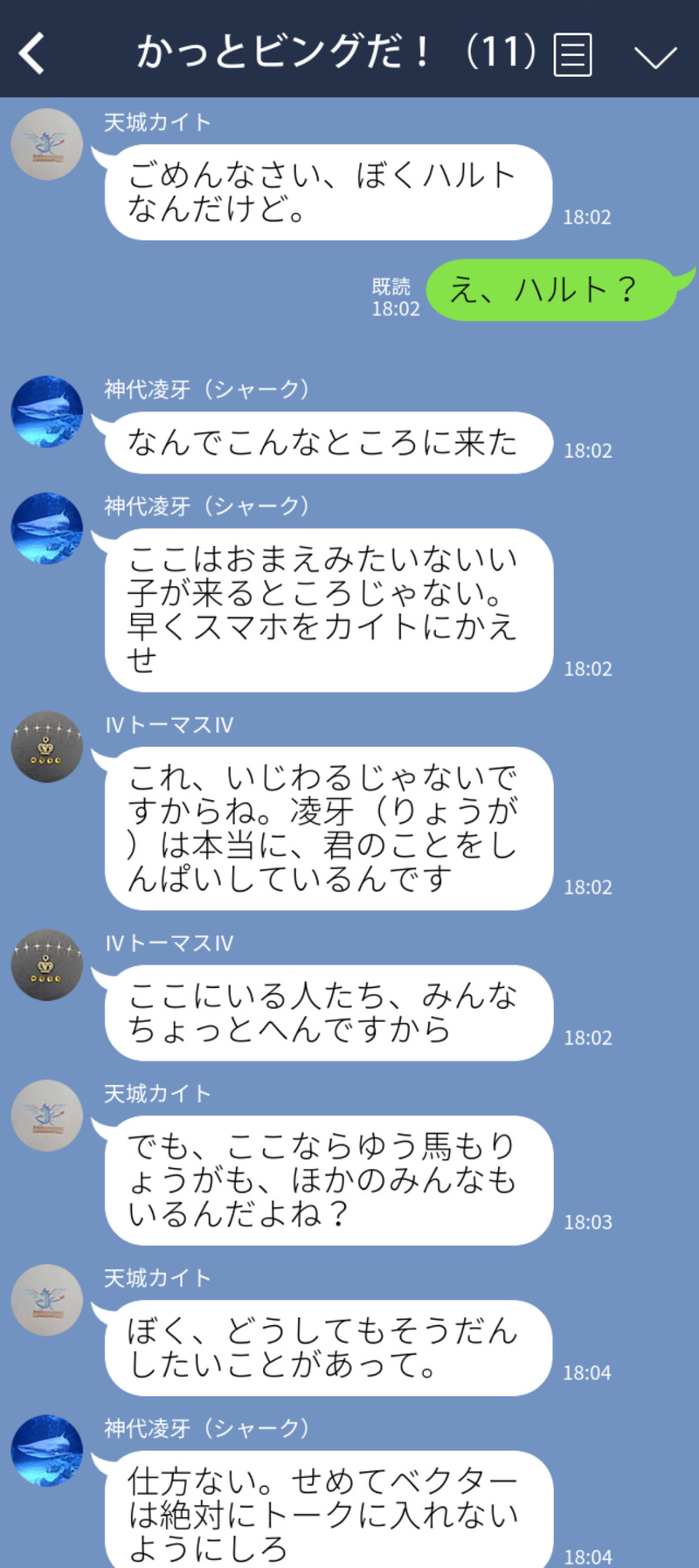View 神代凌牙 profile picture beside なんでこんなところに来た

point(47,411)
